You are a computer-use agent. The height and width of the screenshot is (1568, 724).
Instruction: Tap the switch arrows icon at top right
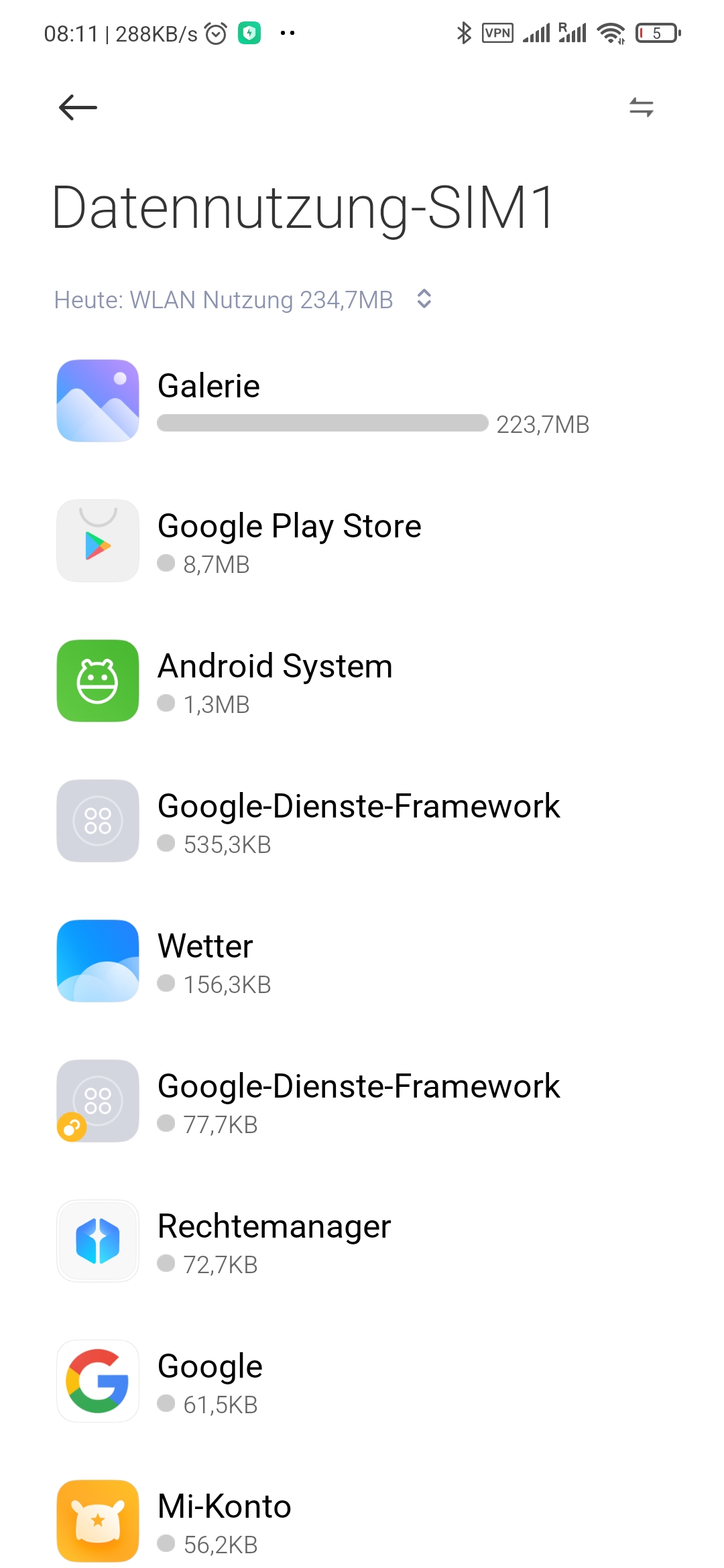click(x=641, y=107)
